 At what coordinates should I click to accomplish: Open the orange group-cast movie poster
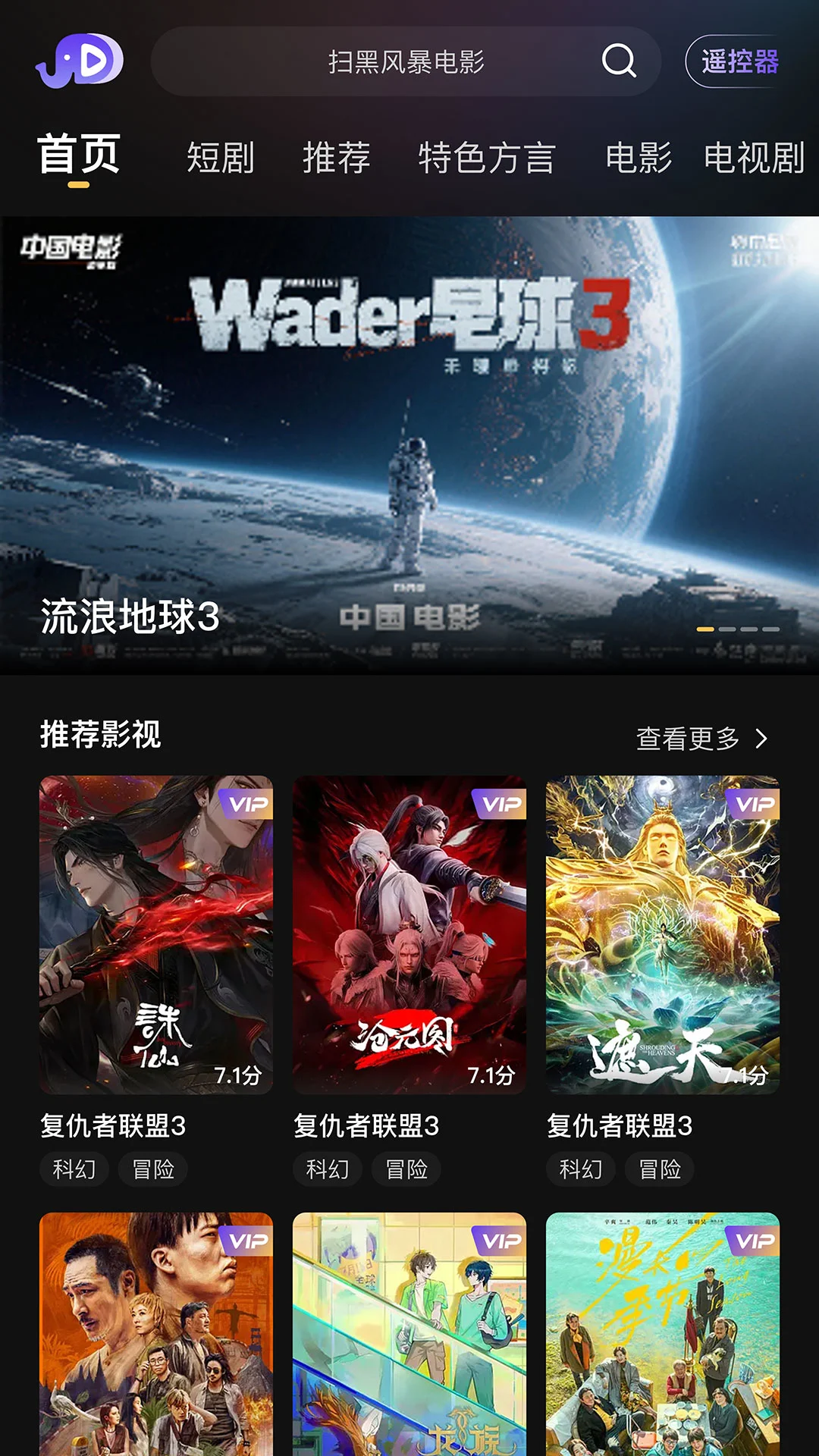click(156, 1334)
